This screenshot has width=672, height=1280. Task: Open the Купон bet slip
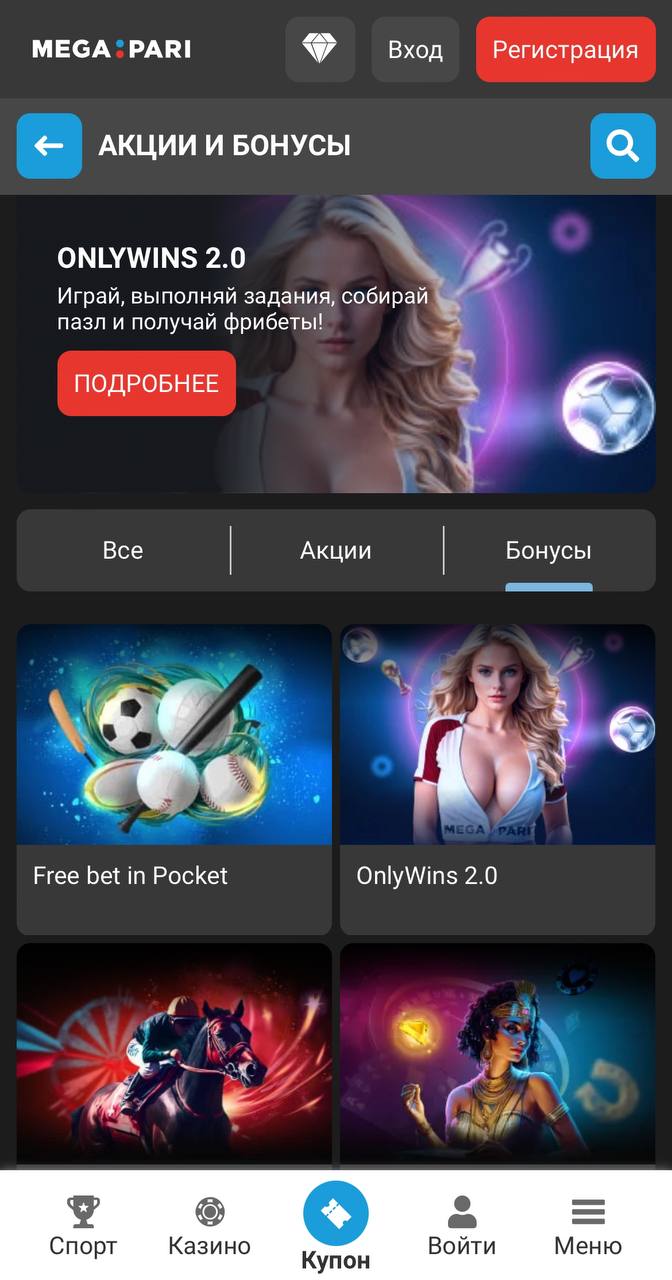pos(336,1226)
